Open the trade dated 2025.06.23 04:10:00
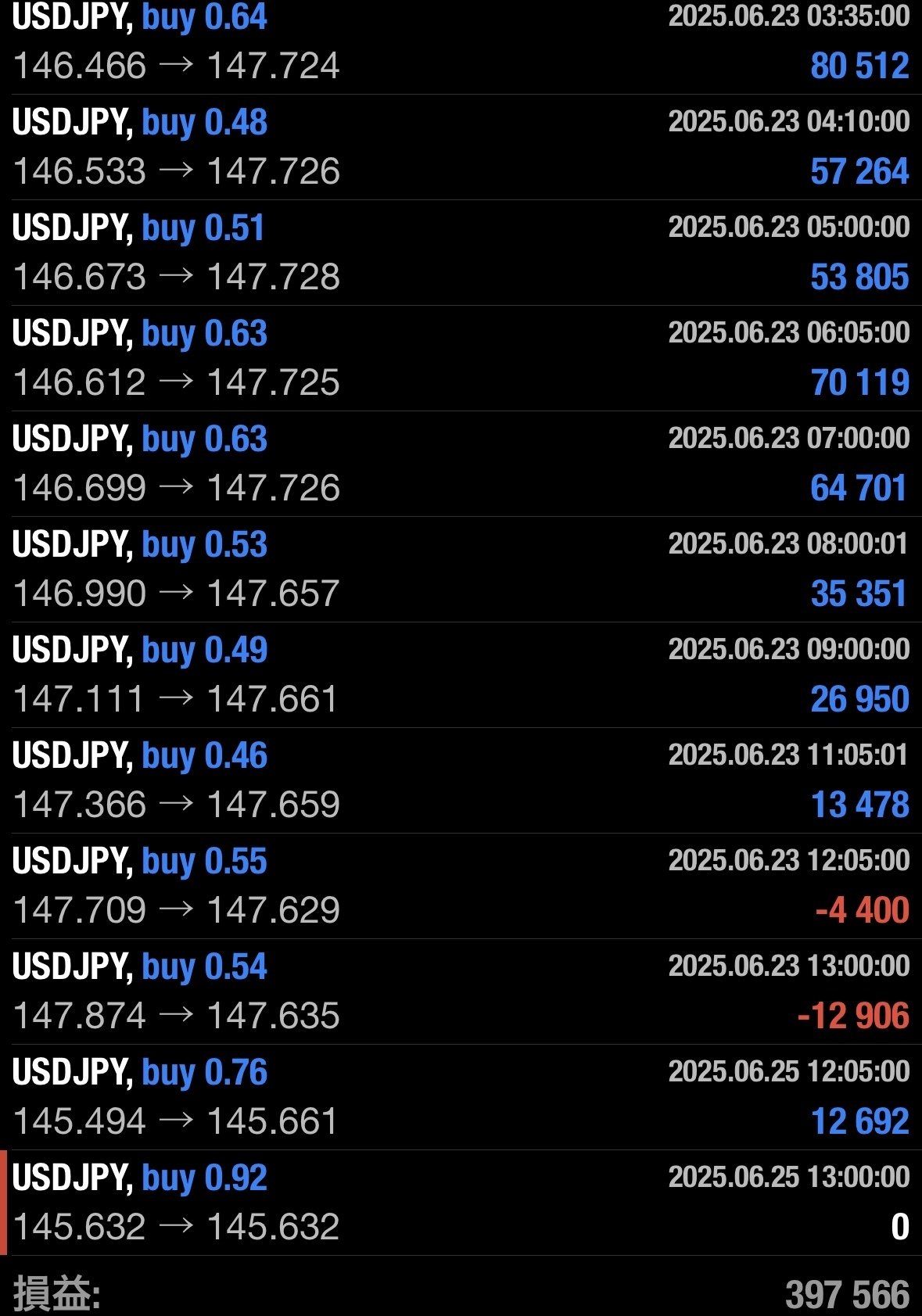The image size is (922, 1316). point(790,122)
